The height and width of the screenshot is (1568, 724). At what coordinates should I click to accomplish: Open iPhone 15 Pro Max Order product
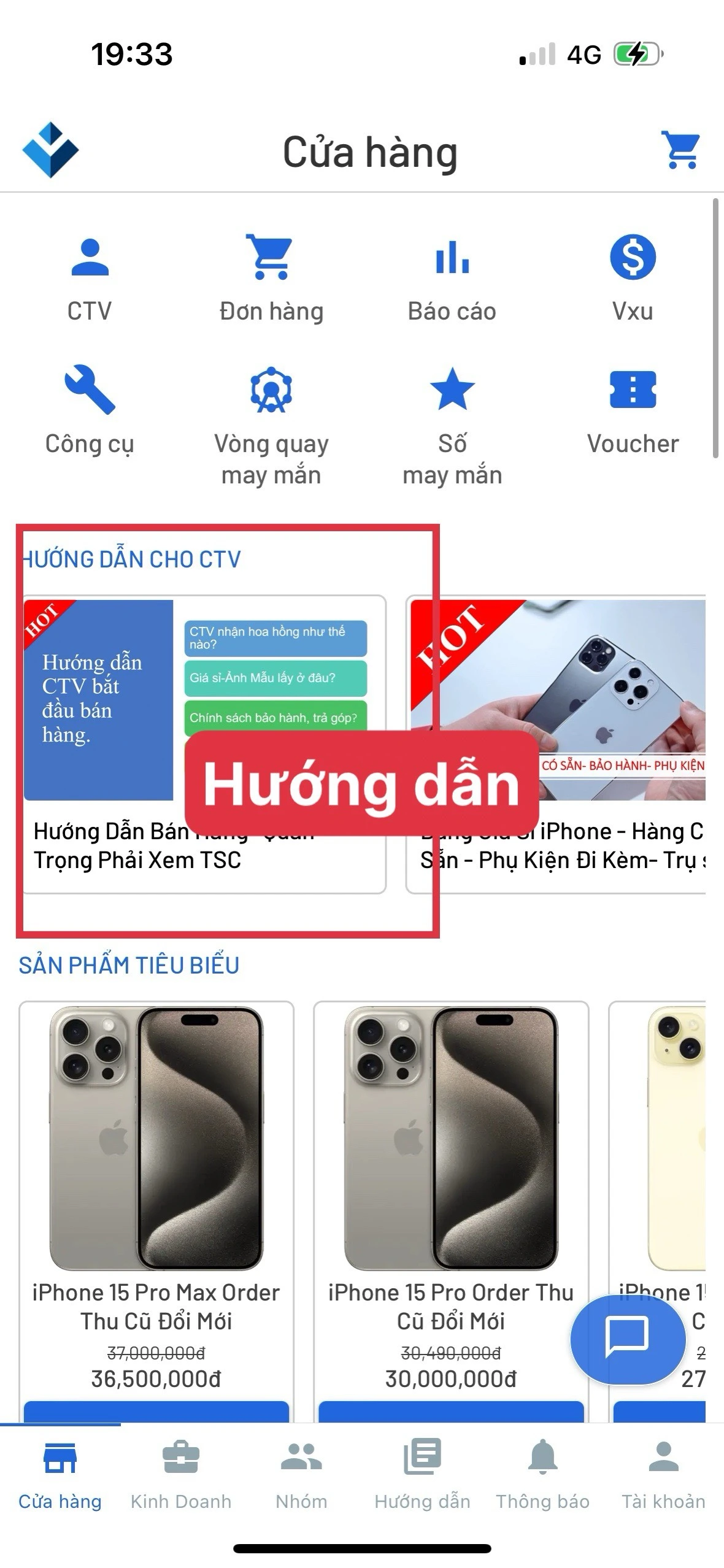156,1196
